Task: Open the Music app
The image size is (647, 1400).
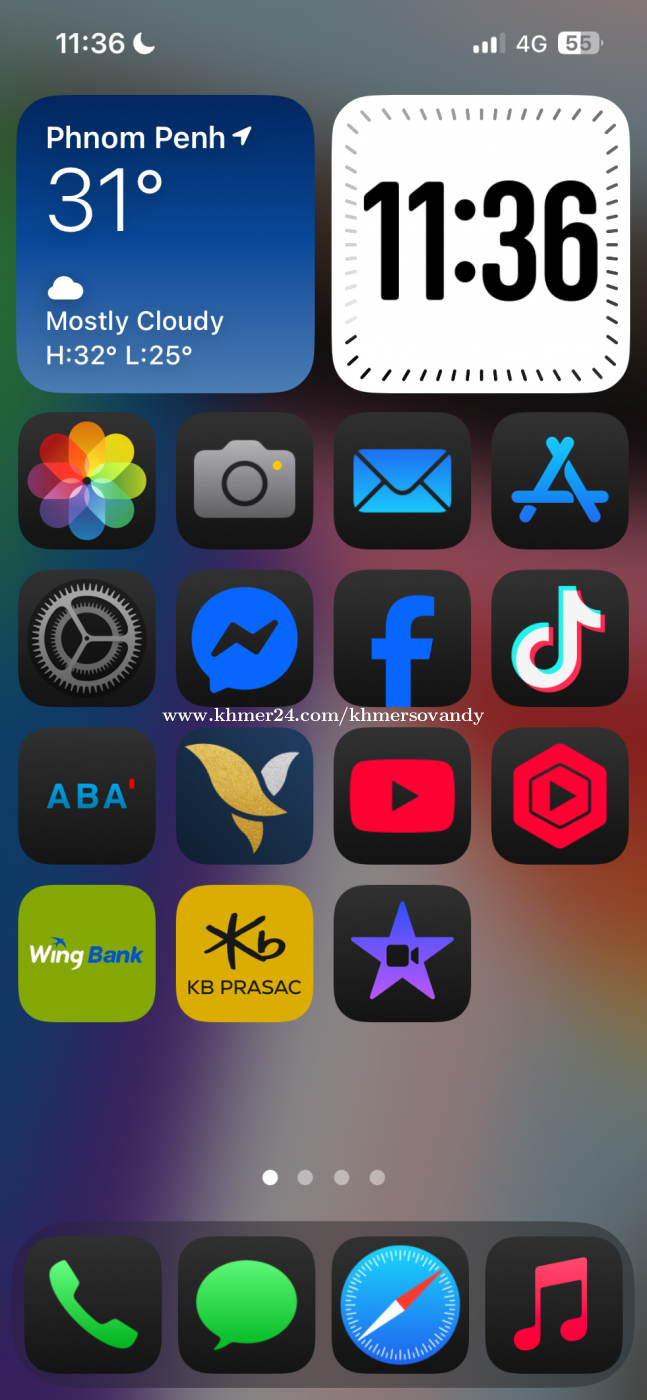Action: click(554, 1305)
